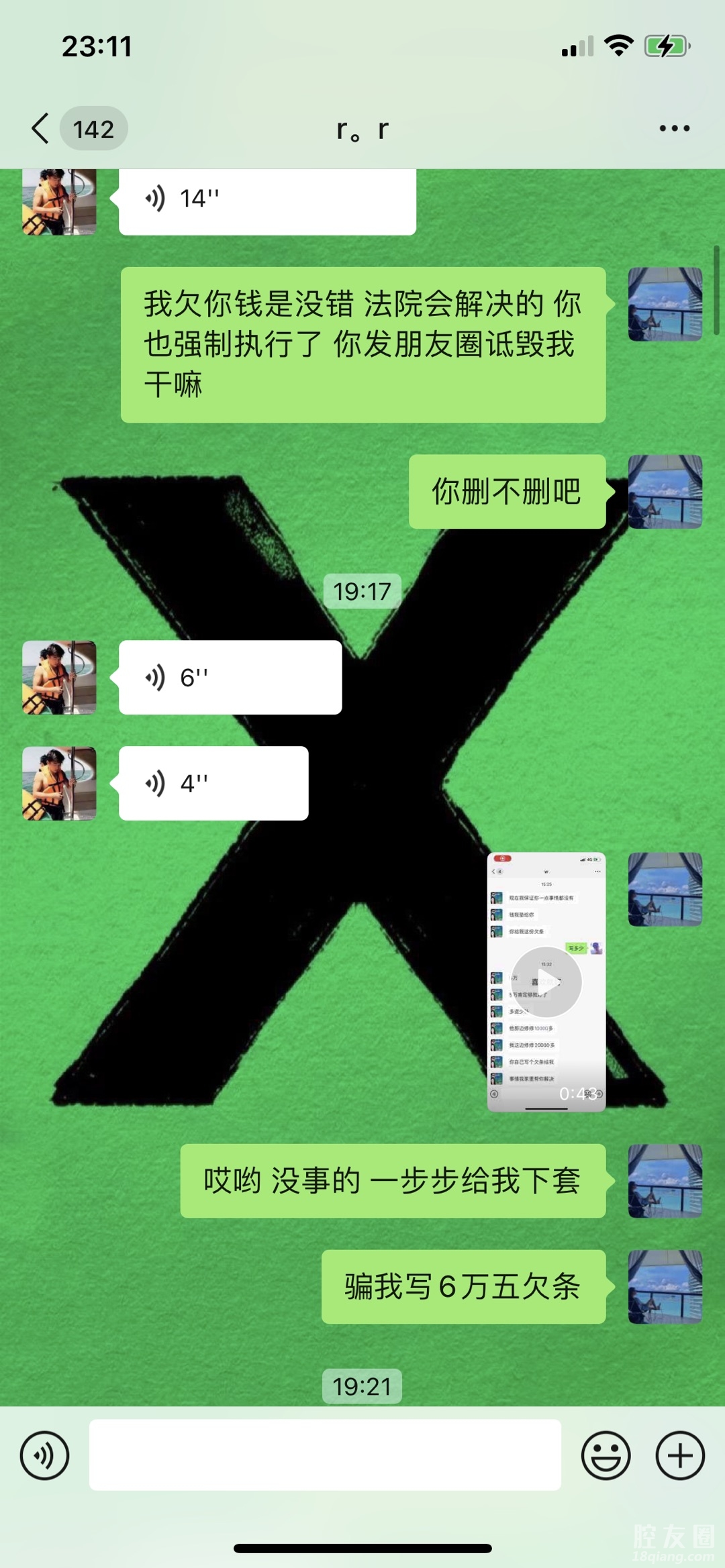This screenshot has height=1568, width=725.
Task: Open my avatar beside the 你删不删吧 message
Action: click(665, 492)
